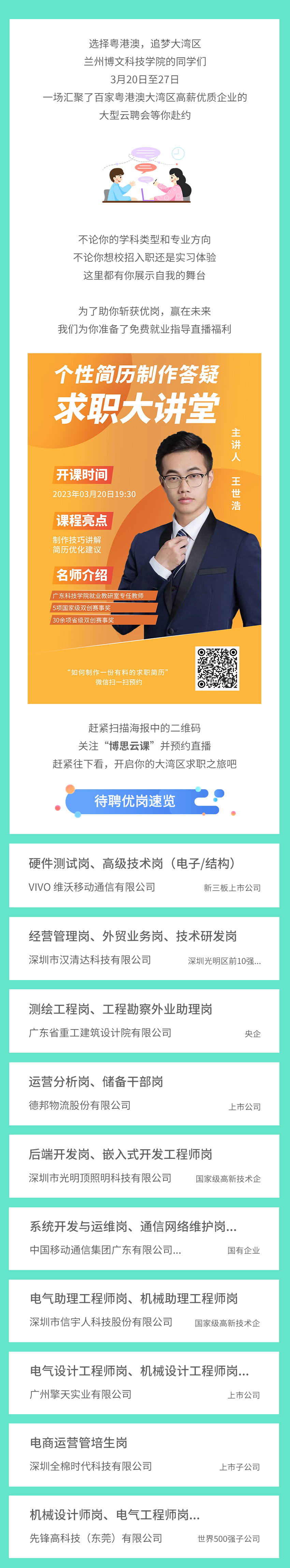Open the 深圳全棉时代 电商运营管培生岗 card

(x=144, y=1454)
